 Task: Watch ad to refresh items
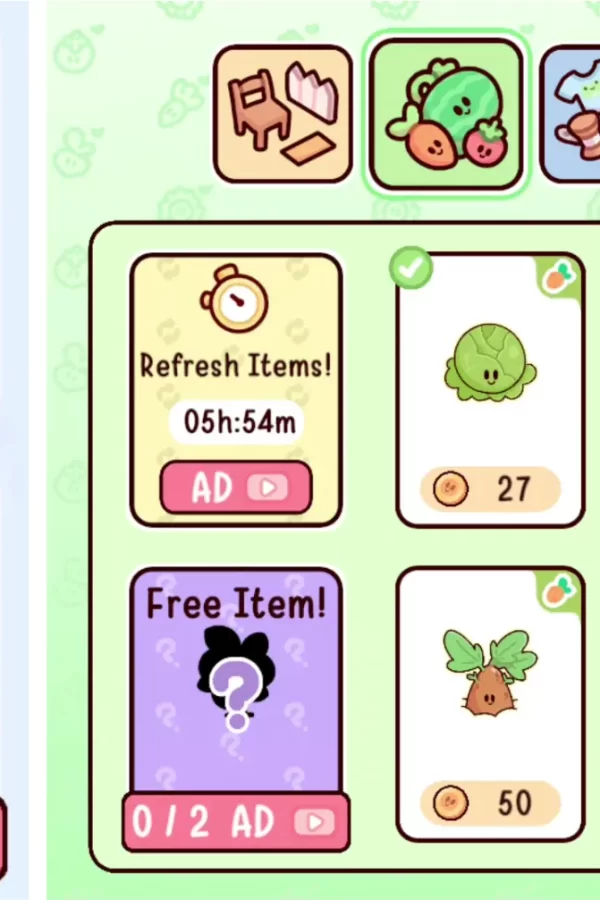(x=236, y=487)
